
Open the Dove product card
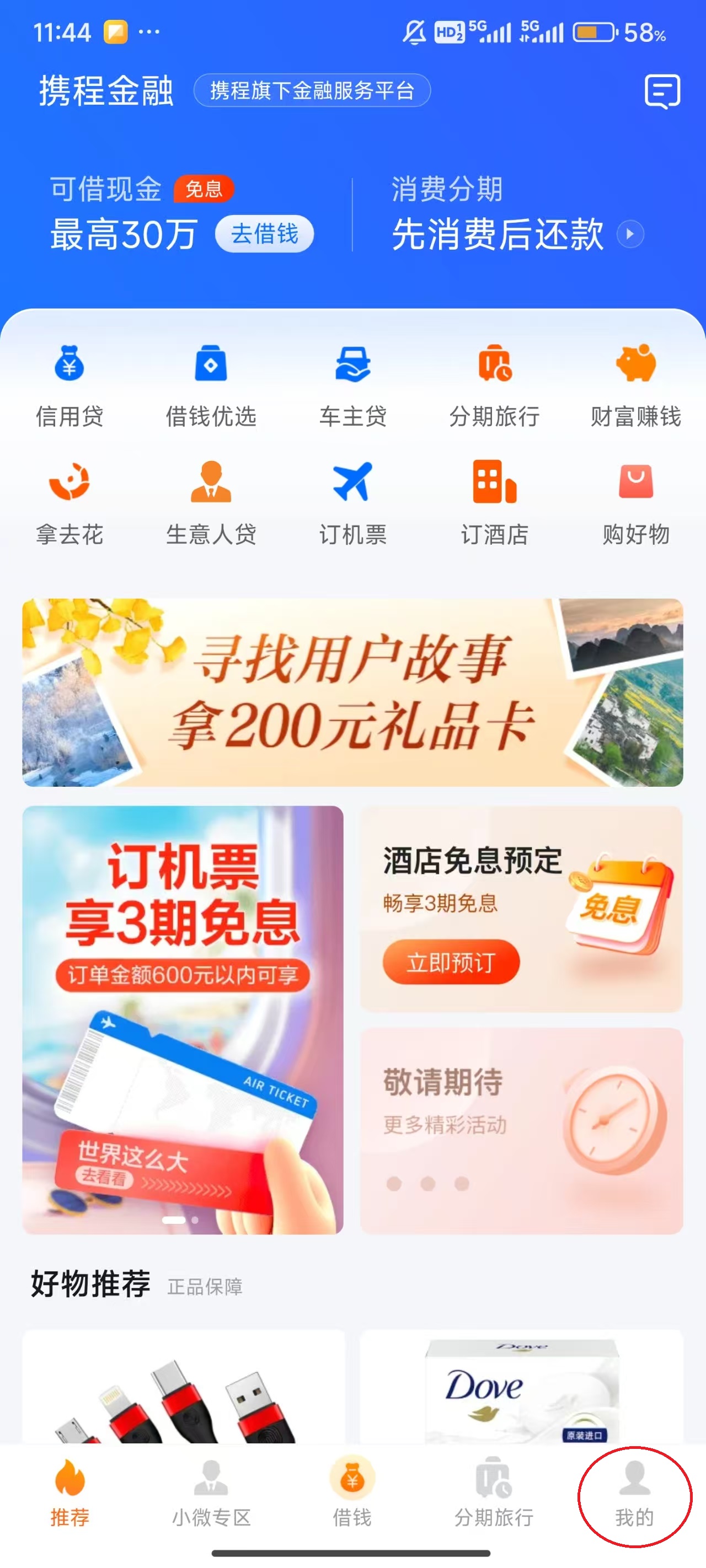(521, 1387)
